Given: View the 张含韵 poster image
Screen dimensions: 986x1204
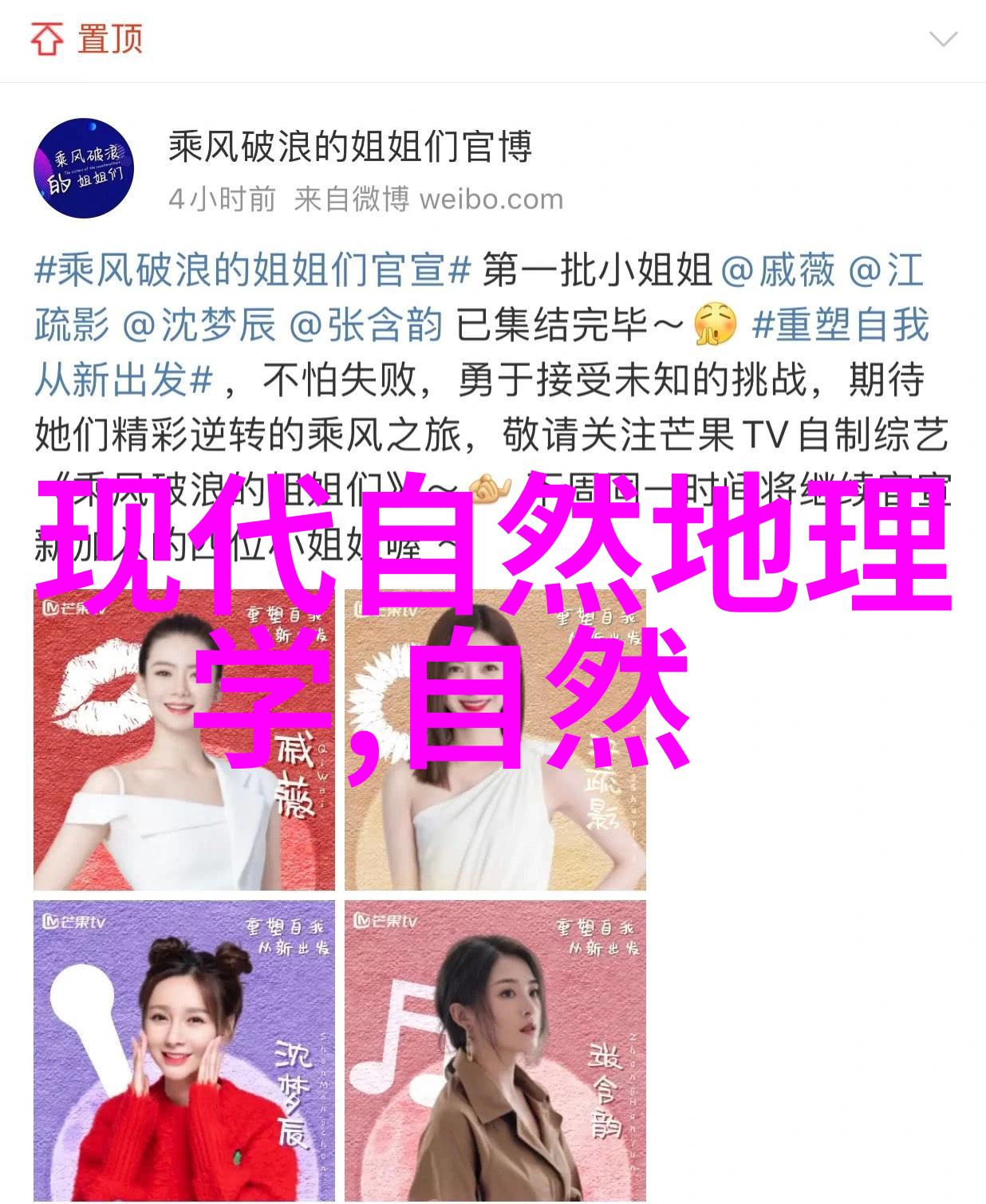Looking at the screenshot, I should pyautogui.click(x=495, y=1051).
